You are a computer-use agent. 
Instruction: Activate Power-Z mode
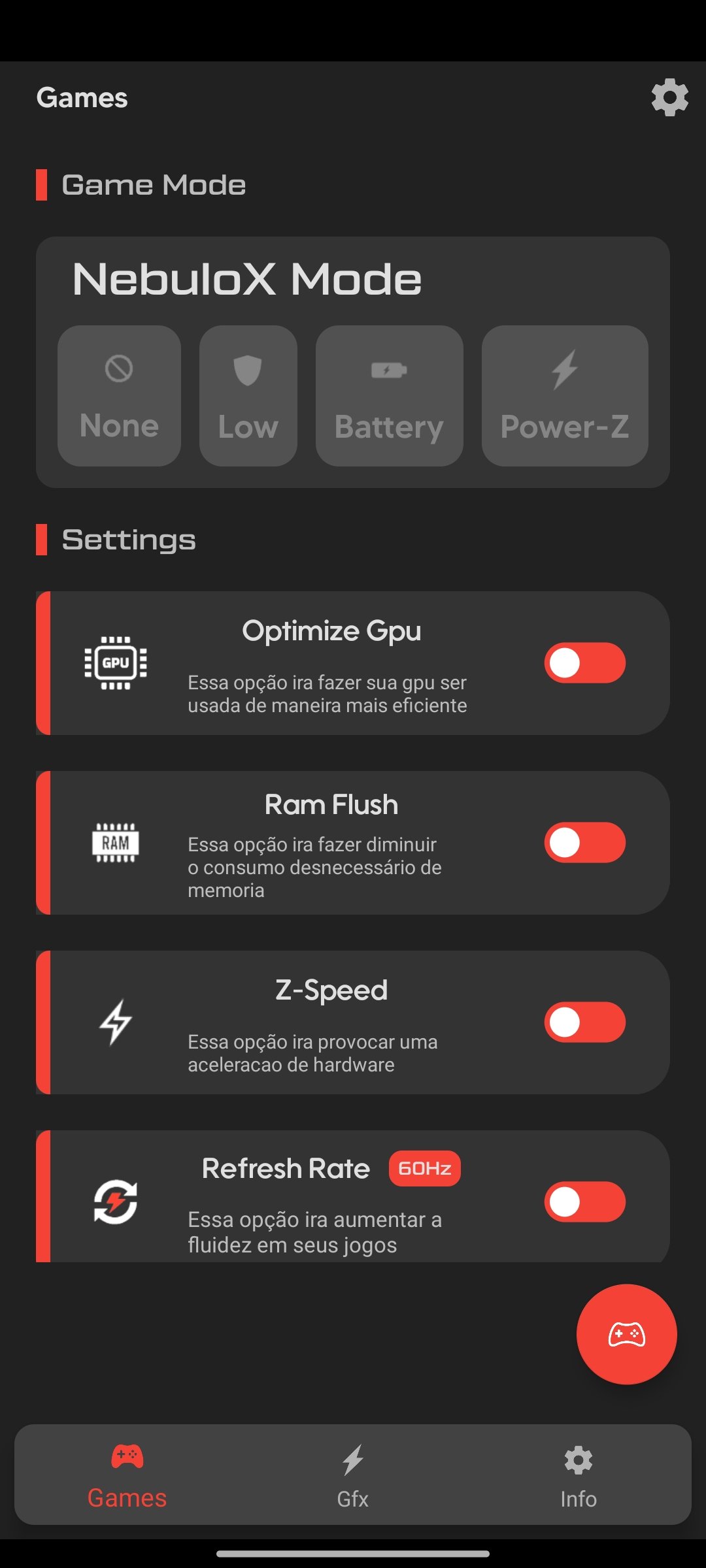pos(565,396)
